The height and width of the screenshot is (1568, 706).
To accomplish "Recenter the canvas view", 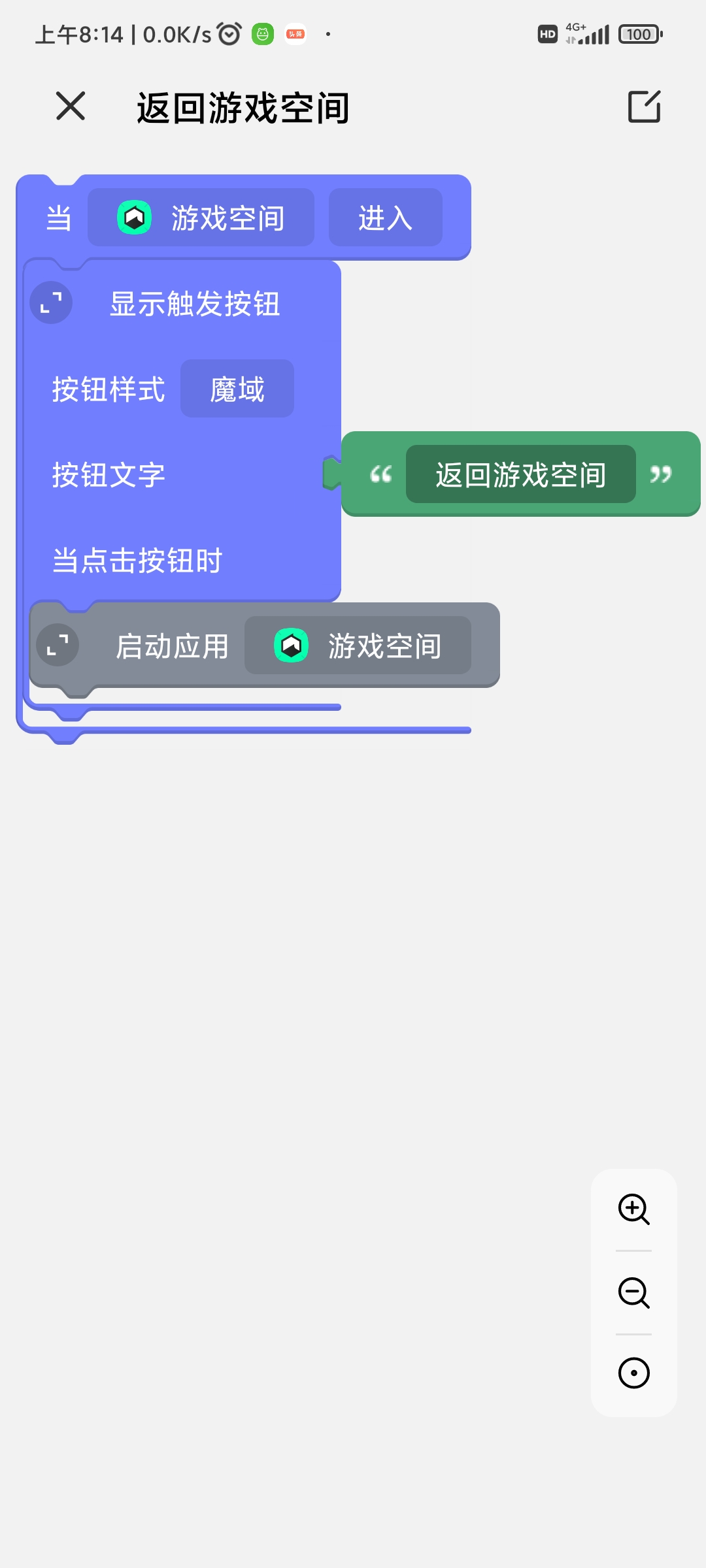I will [x=634, y=1373].
